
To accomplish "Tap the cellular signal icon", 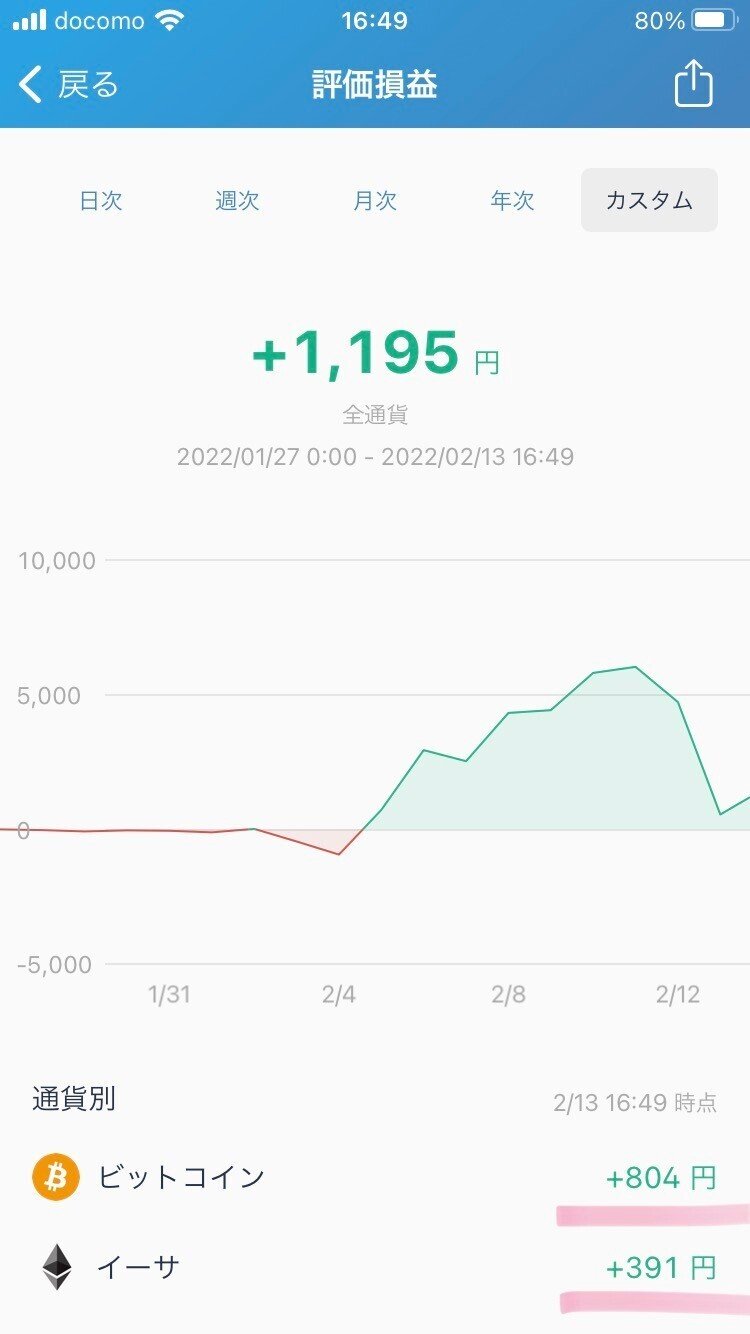I will click(27, 19).
